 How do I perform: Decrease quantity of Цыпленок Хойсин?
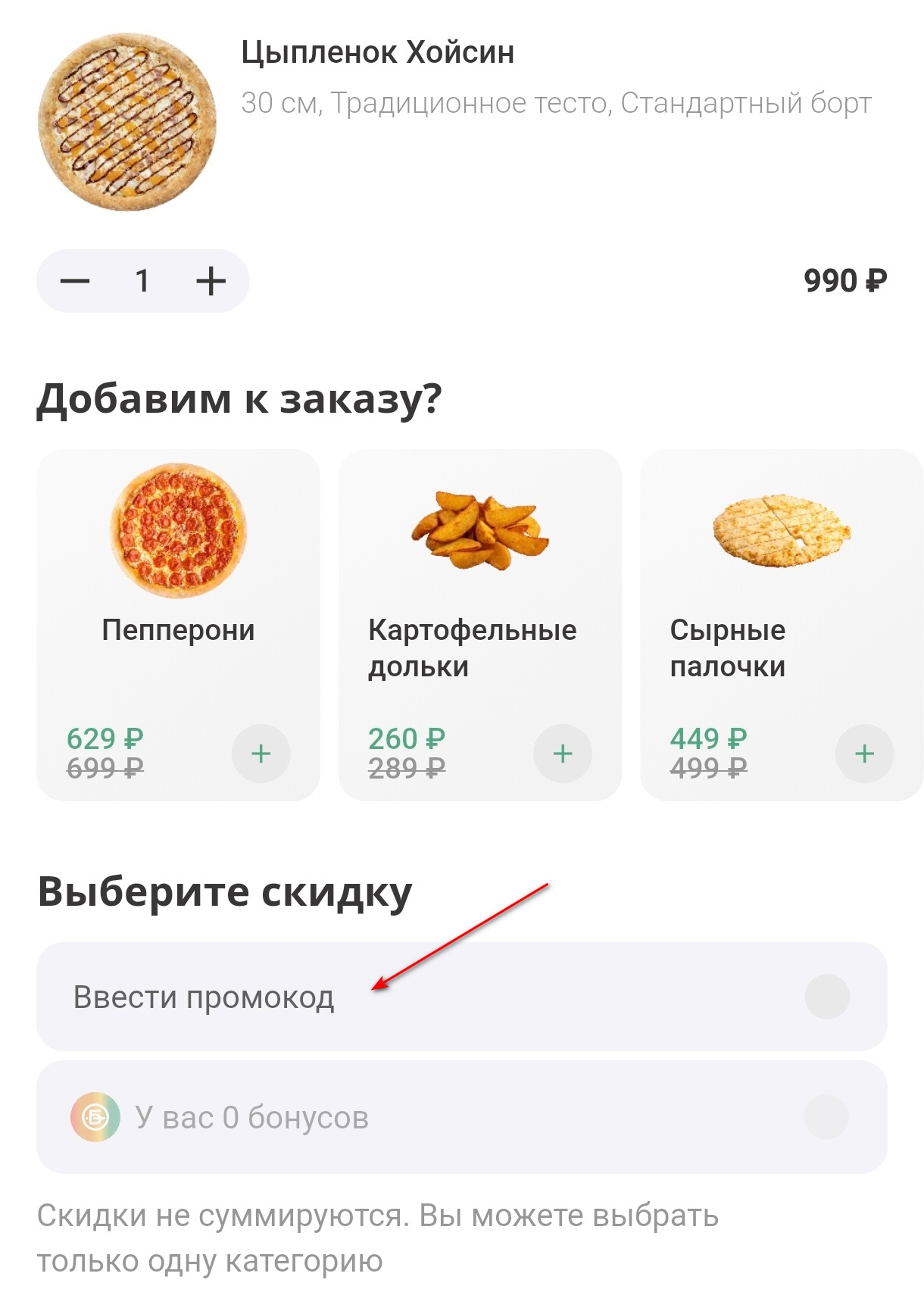tap(75, 282)
